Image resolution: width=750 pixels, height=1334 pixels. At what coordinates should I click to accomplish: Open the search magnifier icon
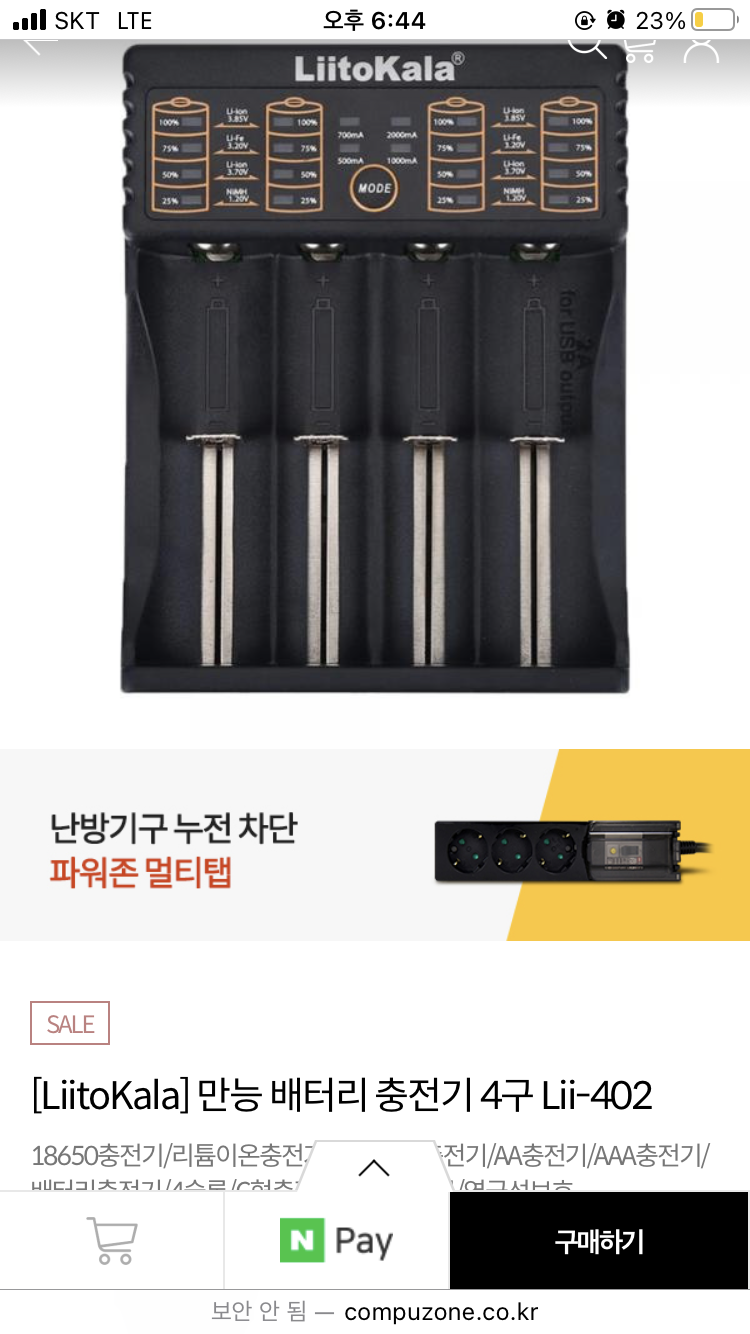pyautogui.click(x=586, y=44)
